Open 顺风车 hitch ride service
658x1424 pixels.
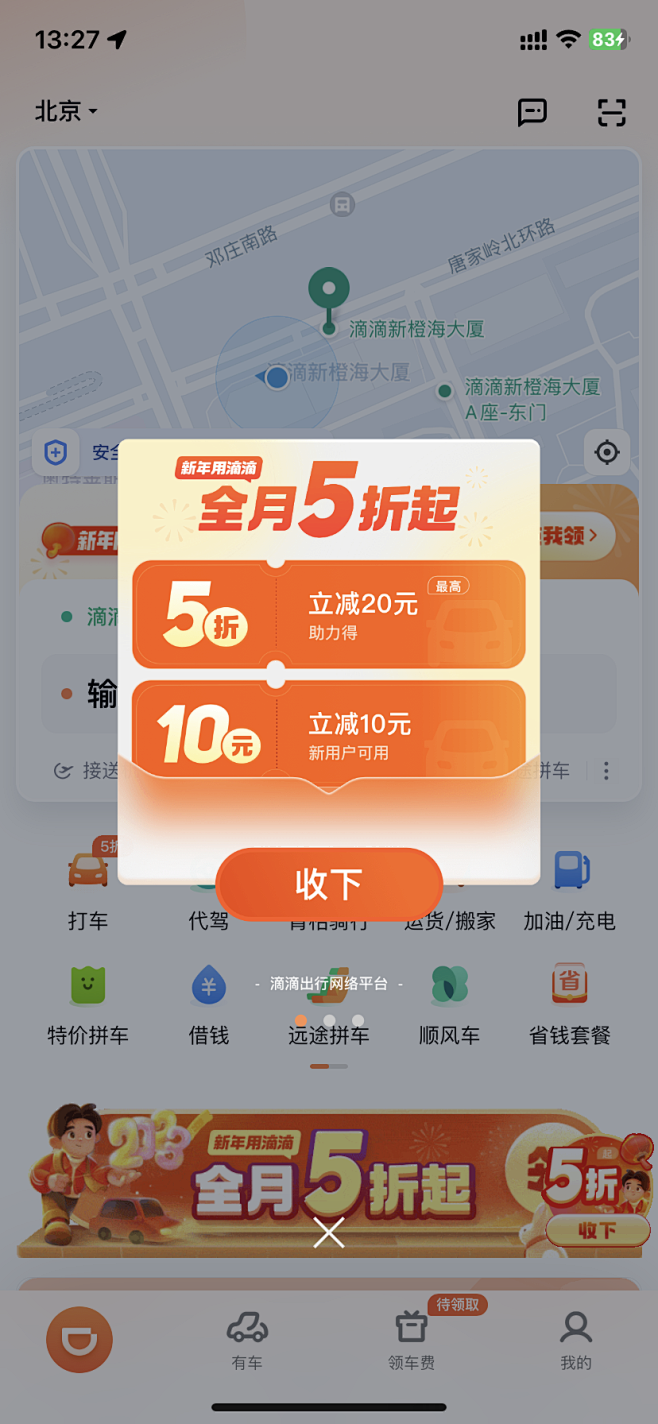click(x=449, y=1003)
